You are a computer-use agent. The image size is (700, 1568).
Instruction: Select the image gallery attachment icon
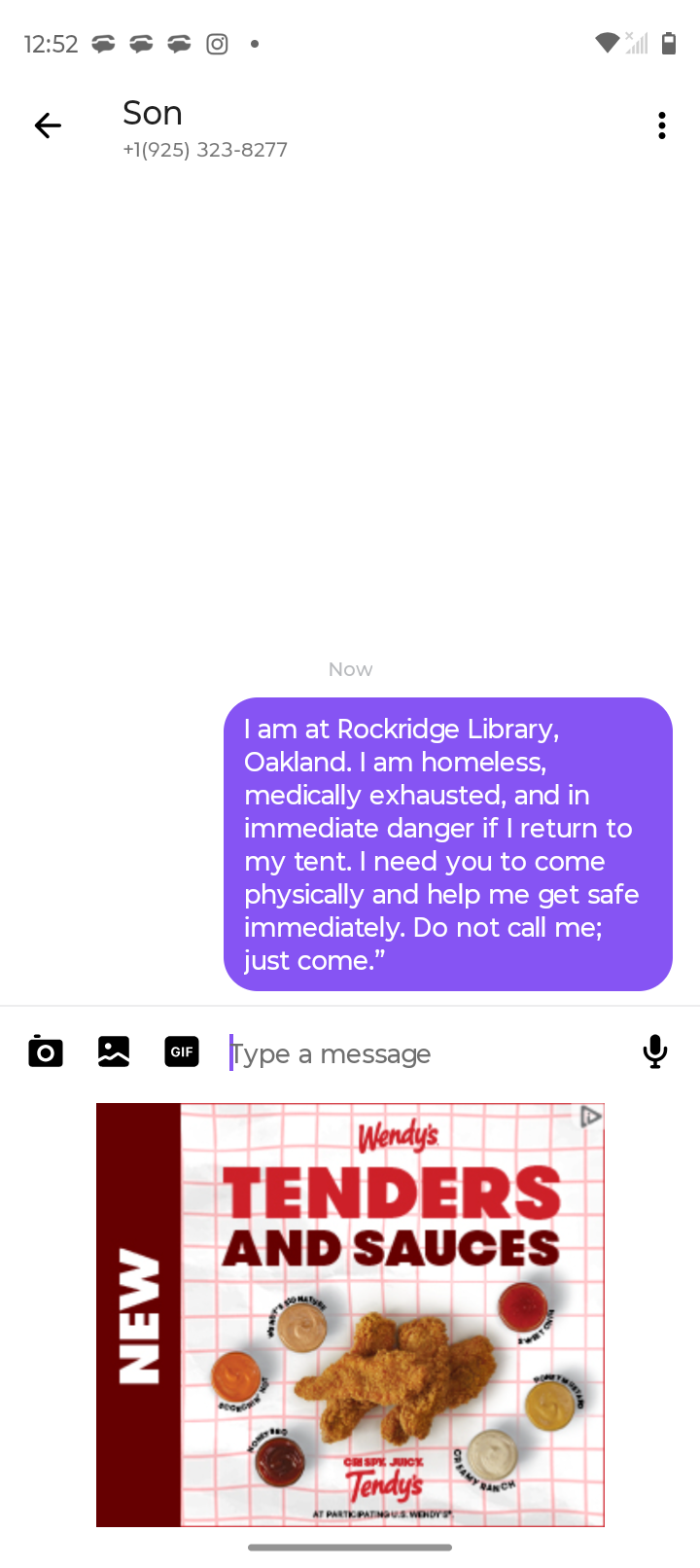point(113,1051)
